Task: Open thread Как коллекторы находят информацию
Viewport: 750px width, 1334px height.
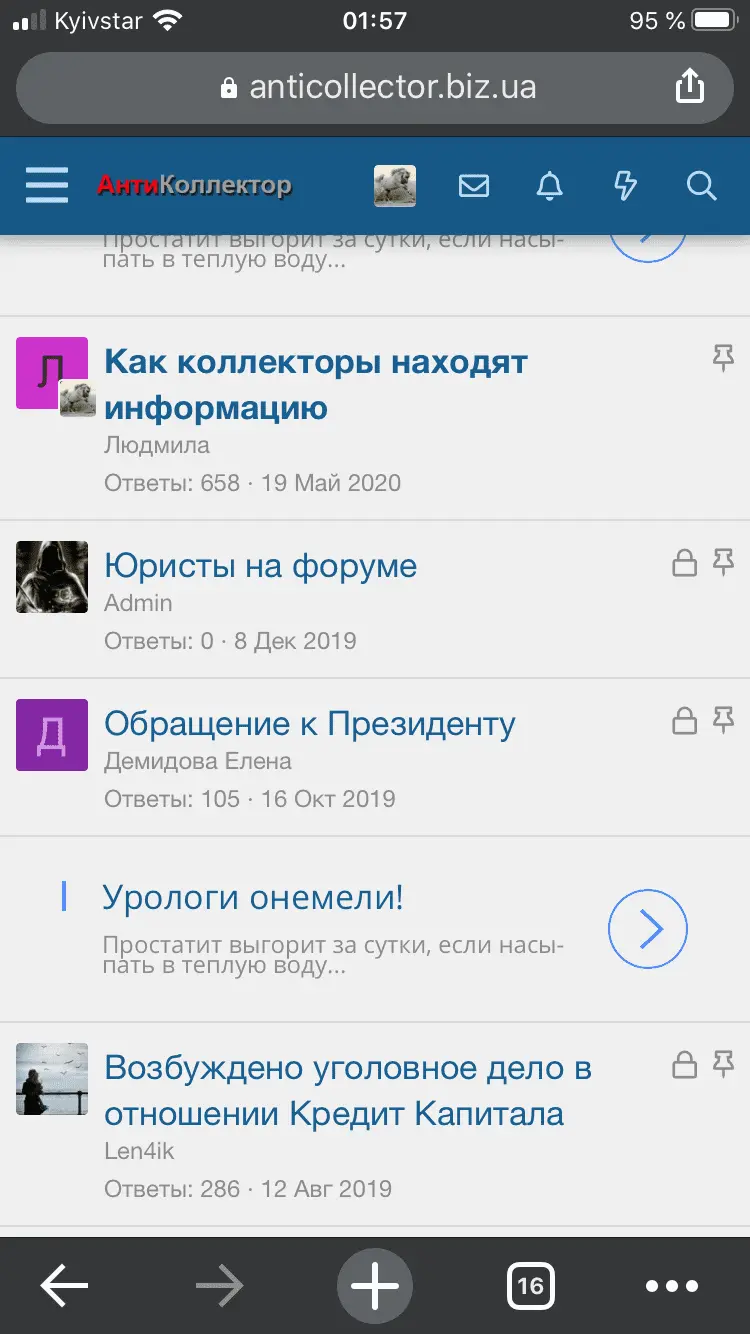Action: [x=316, y=384]
